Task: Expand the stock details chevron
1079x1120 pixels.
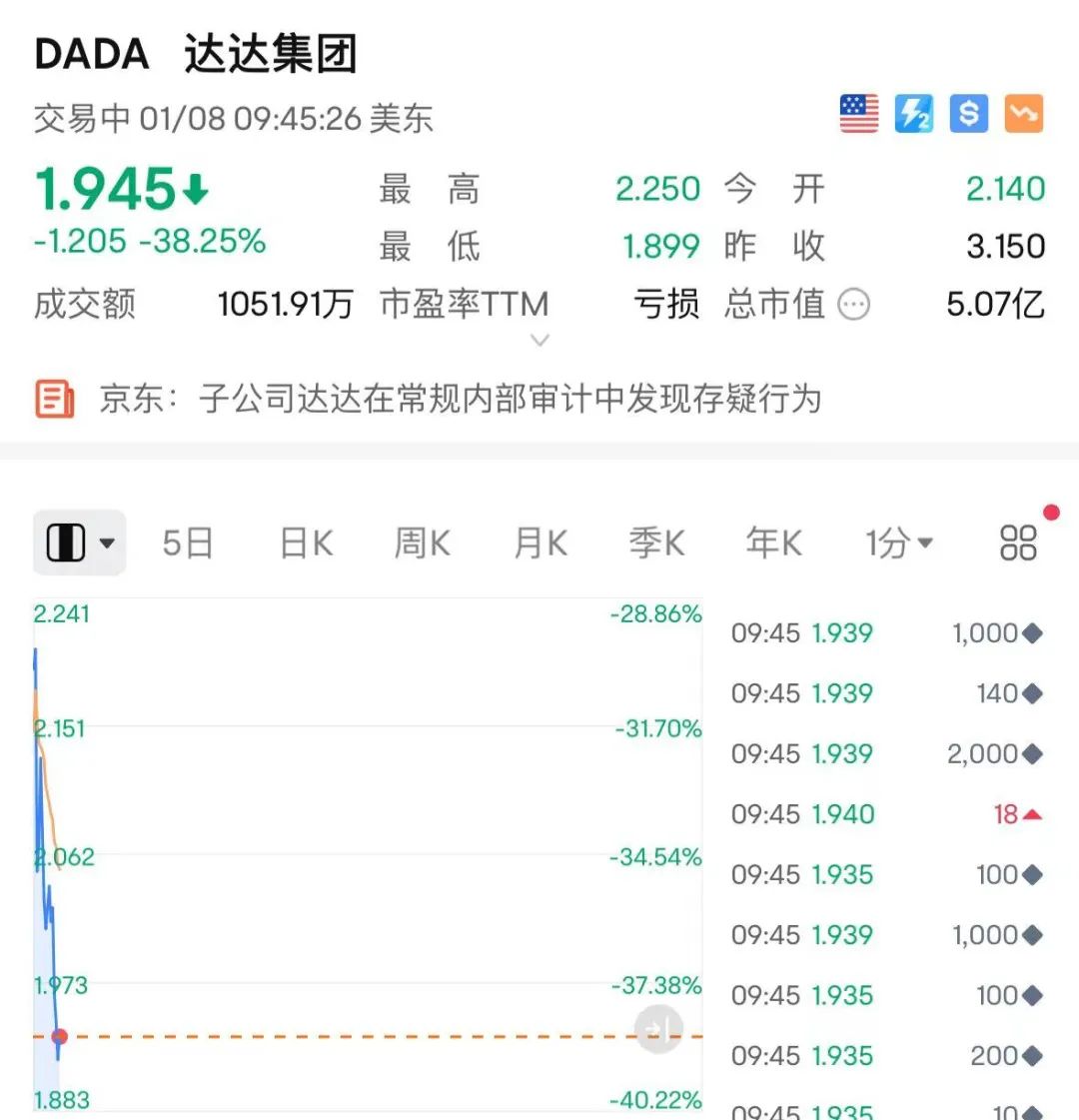Action: tap(539, 341)
